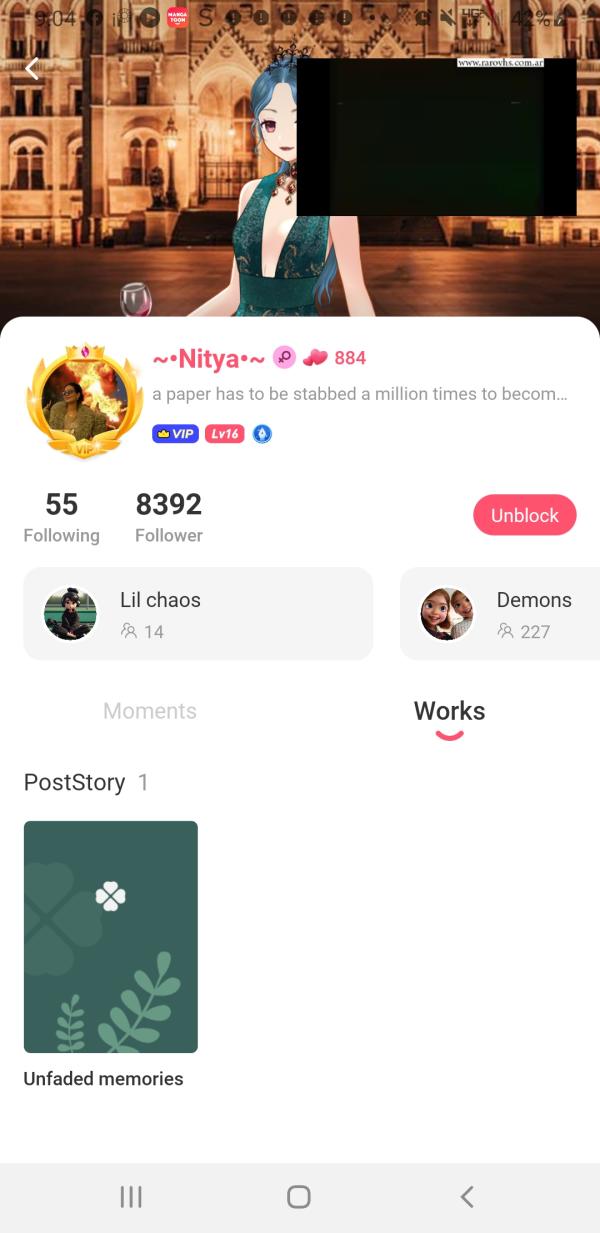View the Follower list
Image resolution: width=600 pixels, height=1233 pixels.
(x=168, y=517)
